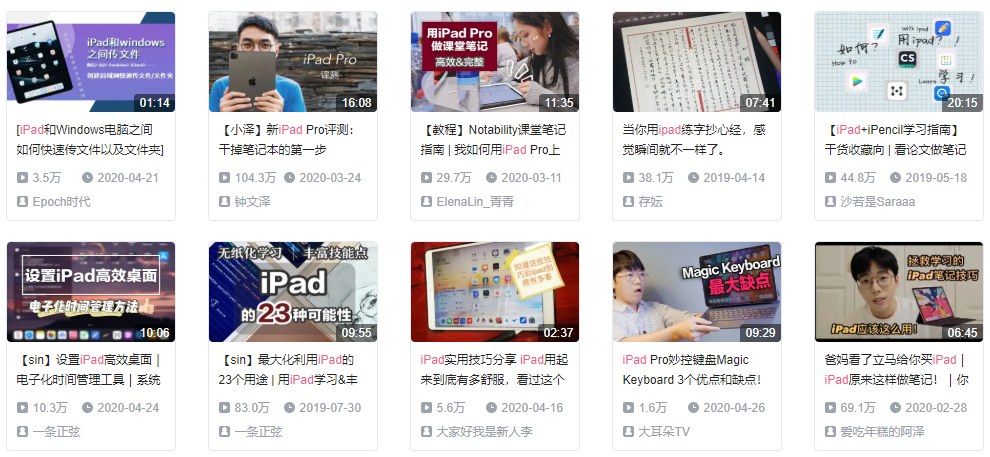This screenshot has width=990, height=457.
Task: Open the iPad和Windows file transfer video
Action: [91, 62]
